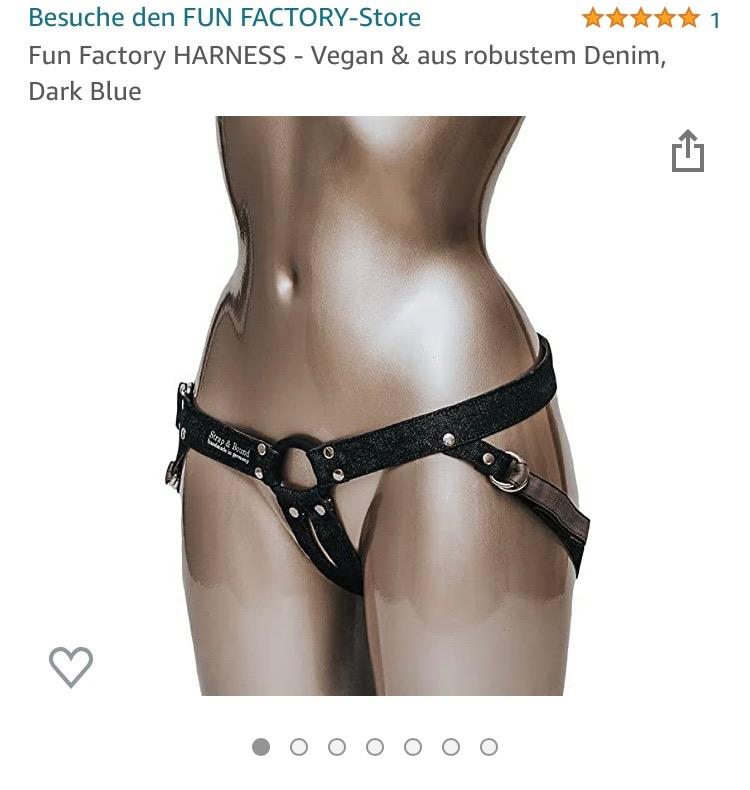
Task: Jump to the last image dot
Action: point(489,747)
